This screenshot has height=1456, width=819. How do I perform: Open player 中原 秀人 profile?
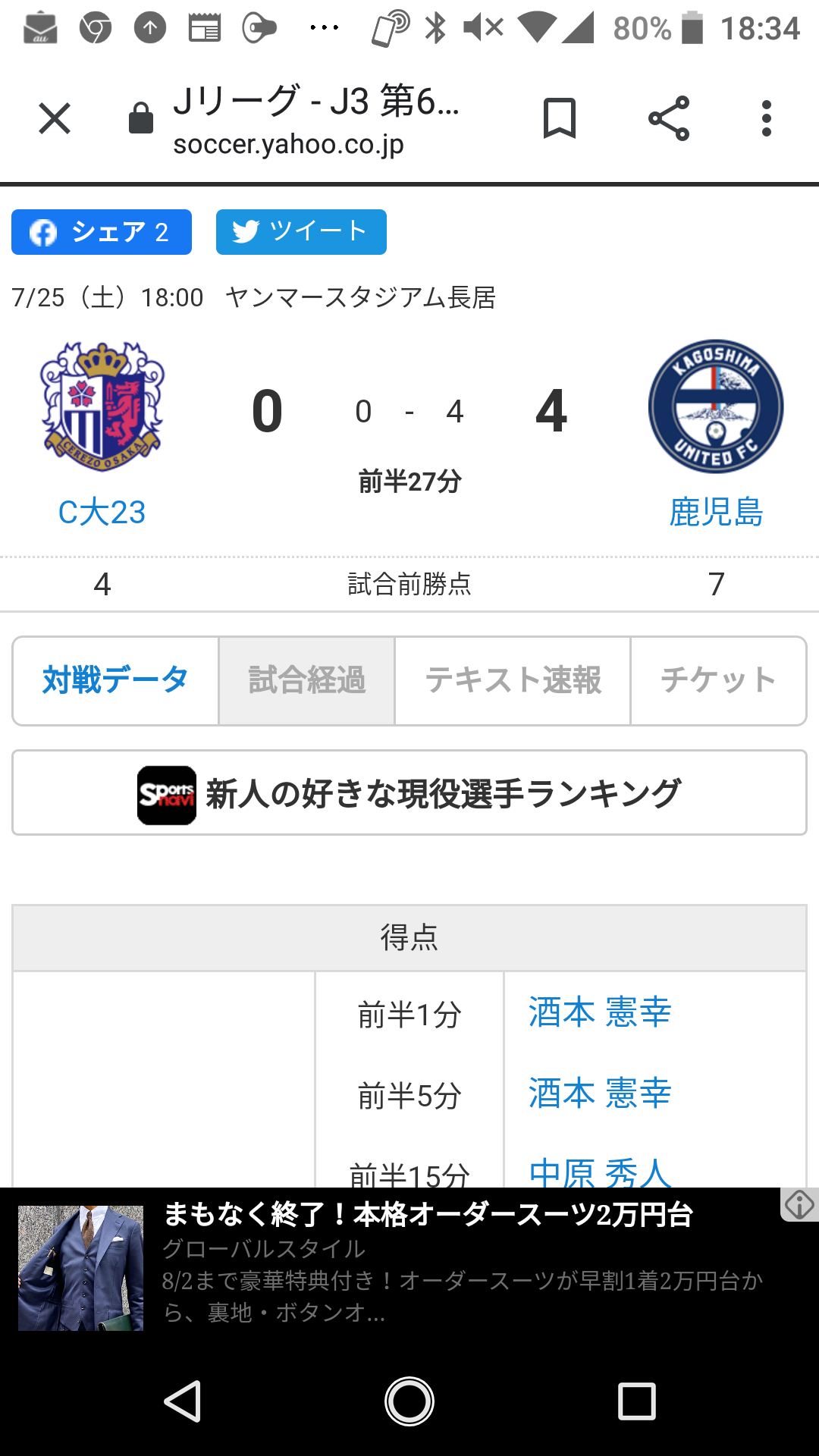[x=600, y=1172]
